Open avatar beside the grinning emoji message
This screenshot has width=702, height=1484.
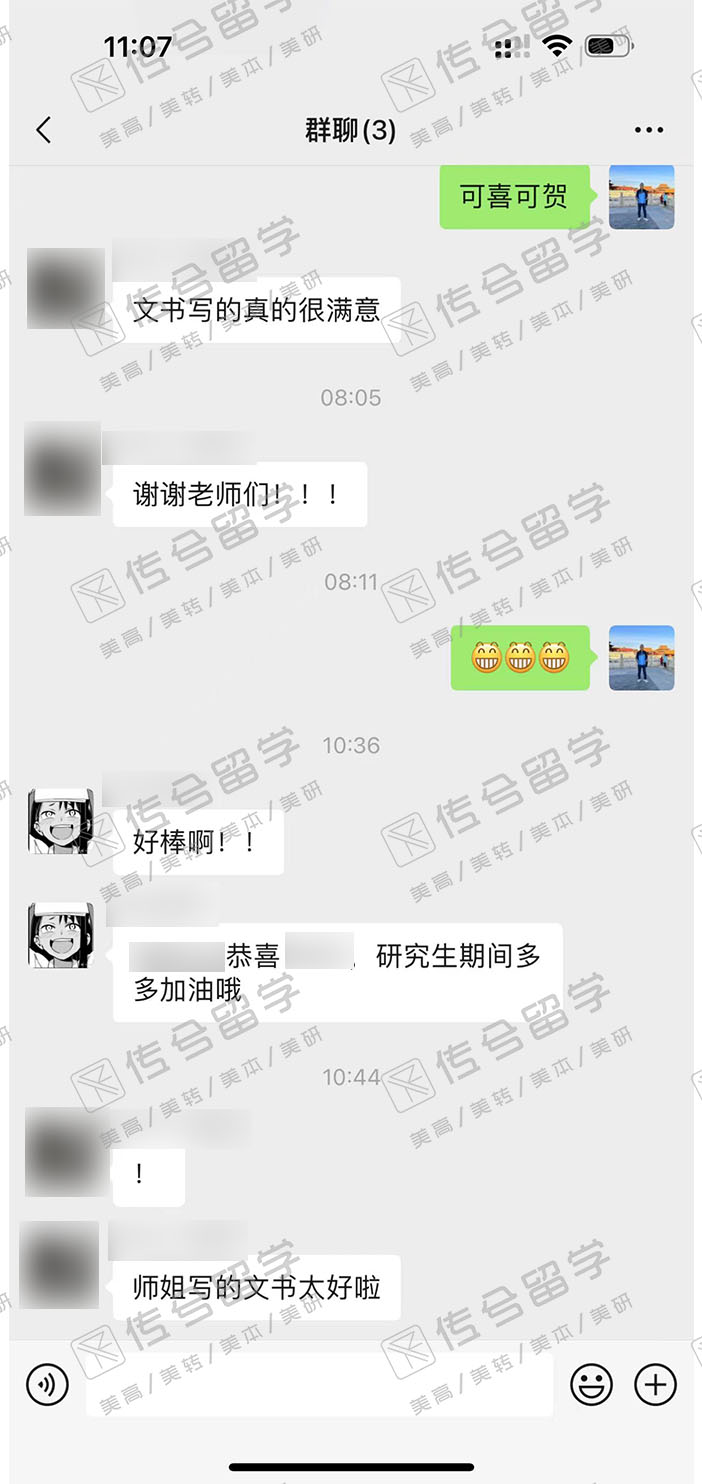(642, 658)
